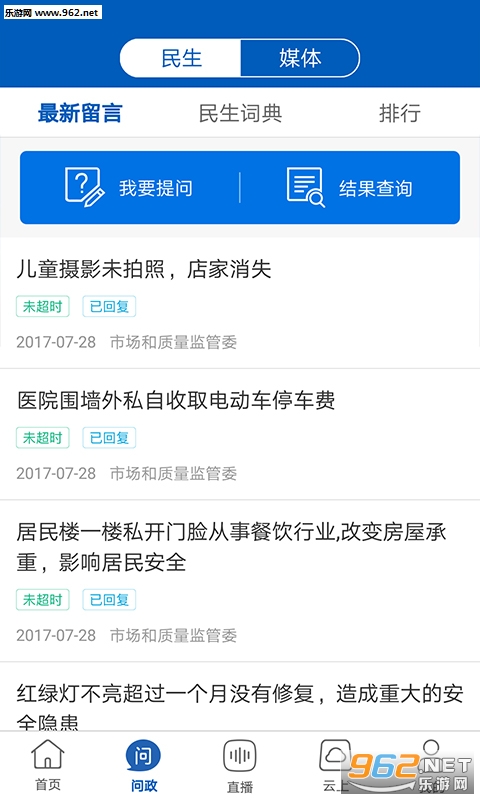Switch to the 媒体 segment
480x800 pixels.
pyautogui.click(x=300, y=58)
